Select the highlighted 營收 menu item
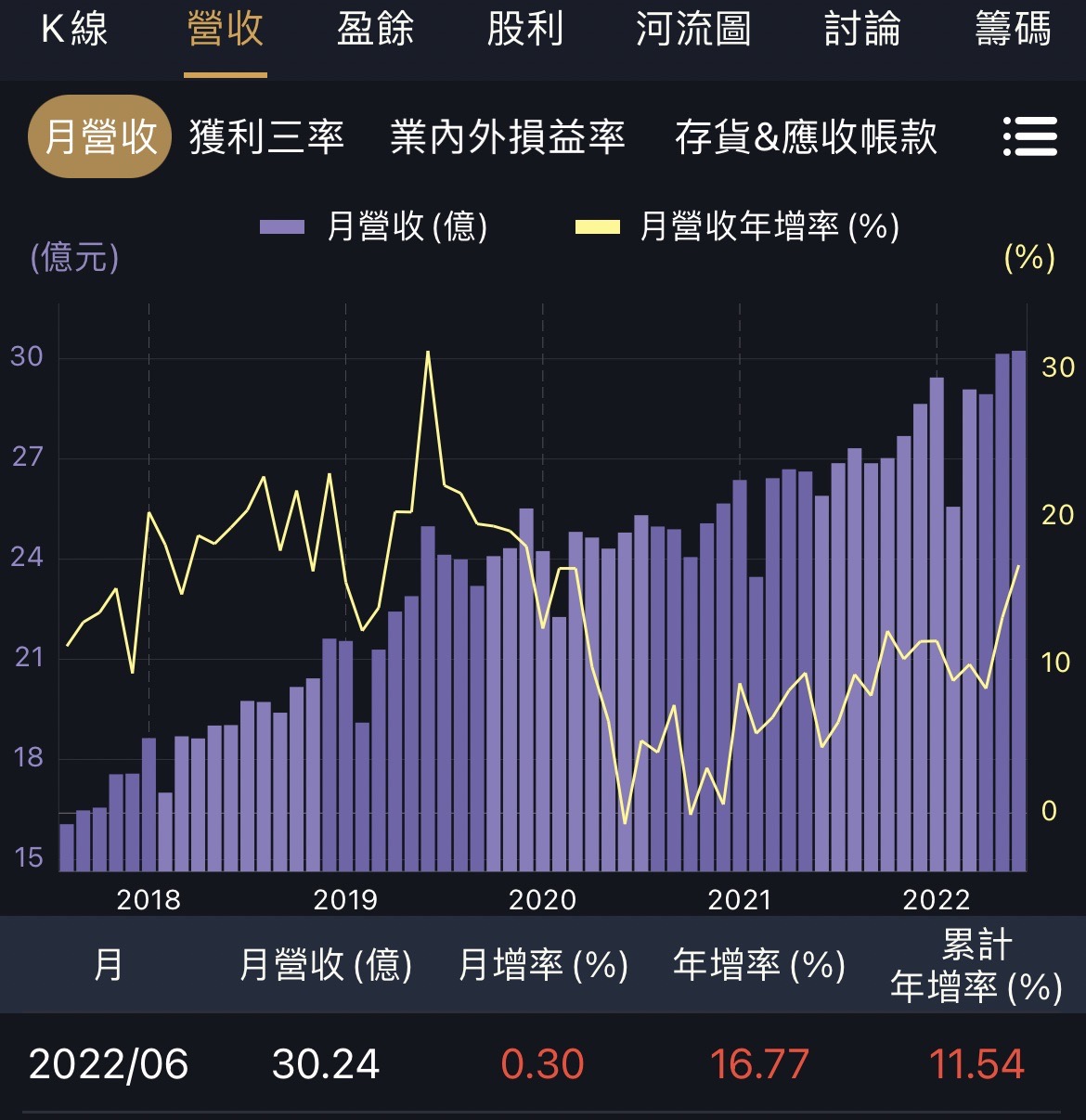 click(223, 31)
